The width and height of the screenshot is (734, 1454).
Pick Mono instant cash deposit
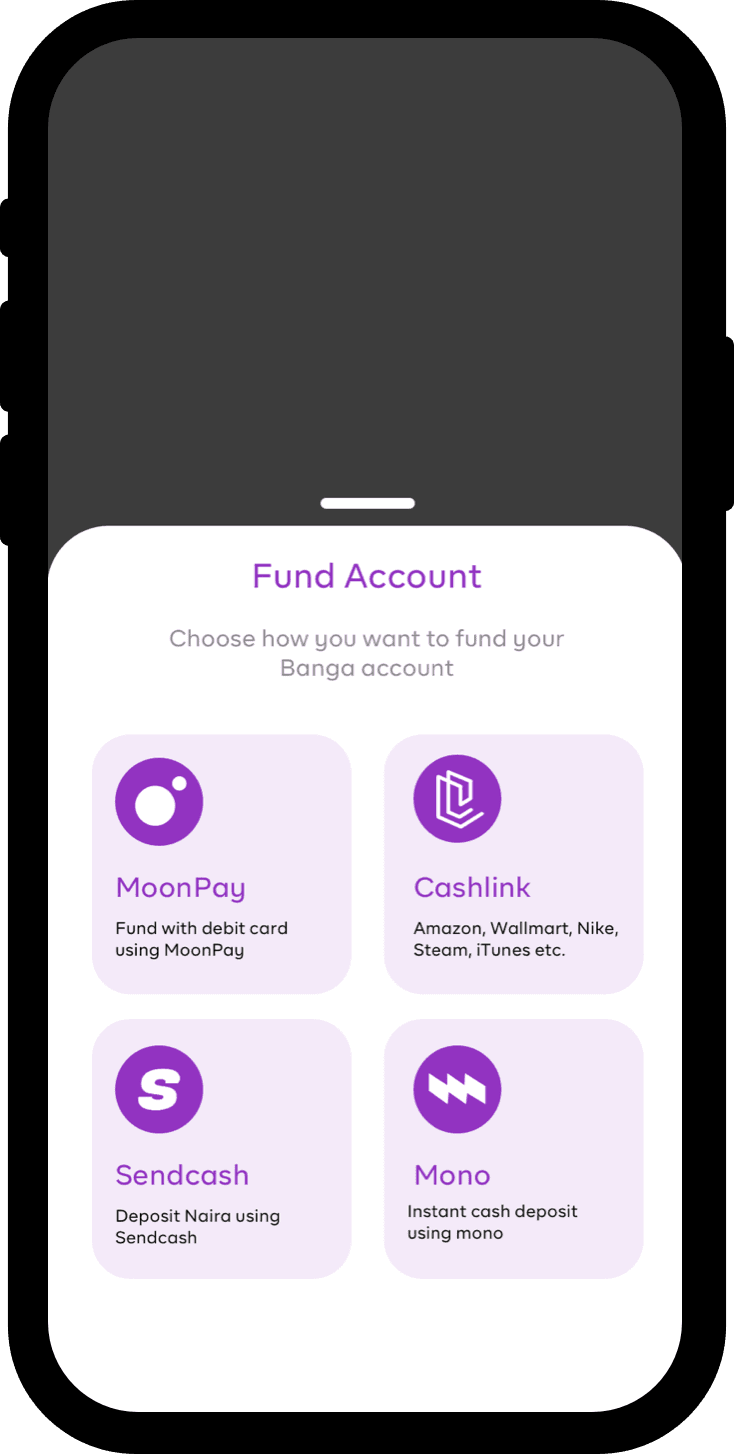(x=513, y=1148)
